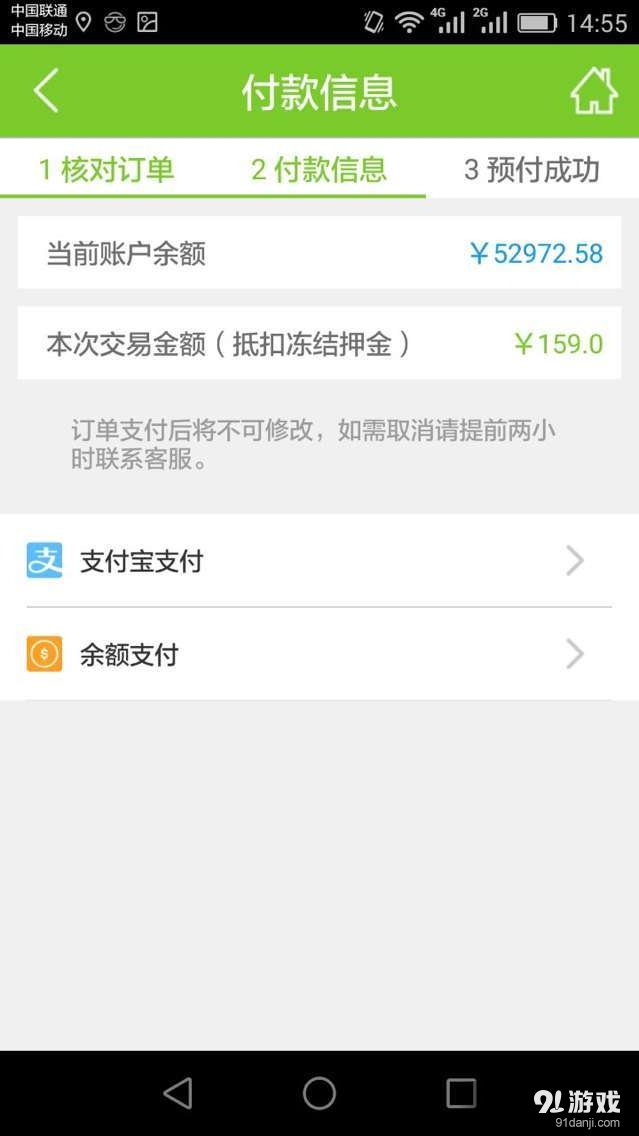Tap the system back button
Screen dimensions: 639x1136
tap(178, 1093)
